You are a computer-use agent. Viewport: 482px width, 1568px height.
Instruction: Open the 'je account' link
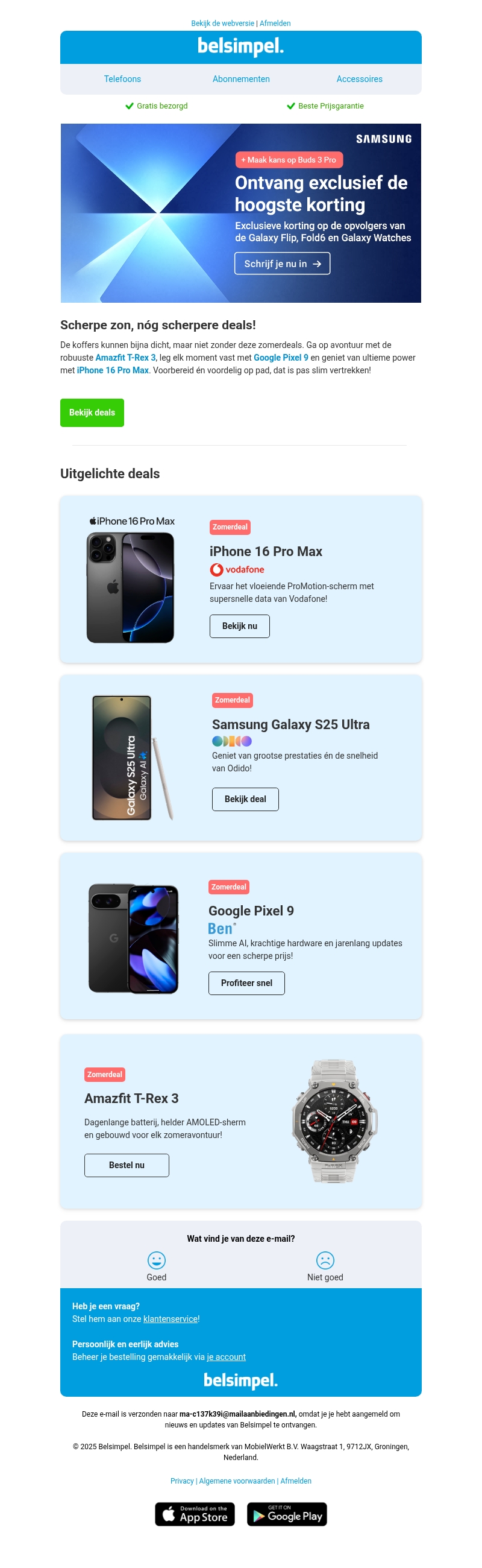226,1357
